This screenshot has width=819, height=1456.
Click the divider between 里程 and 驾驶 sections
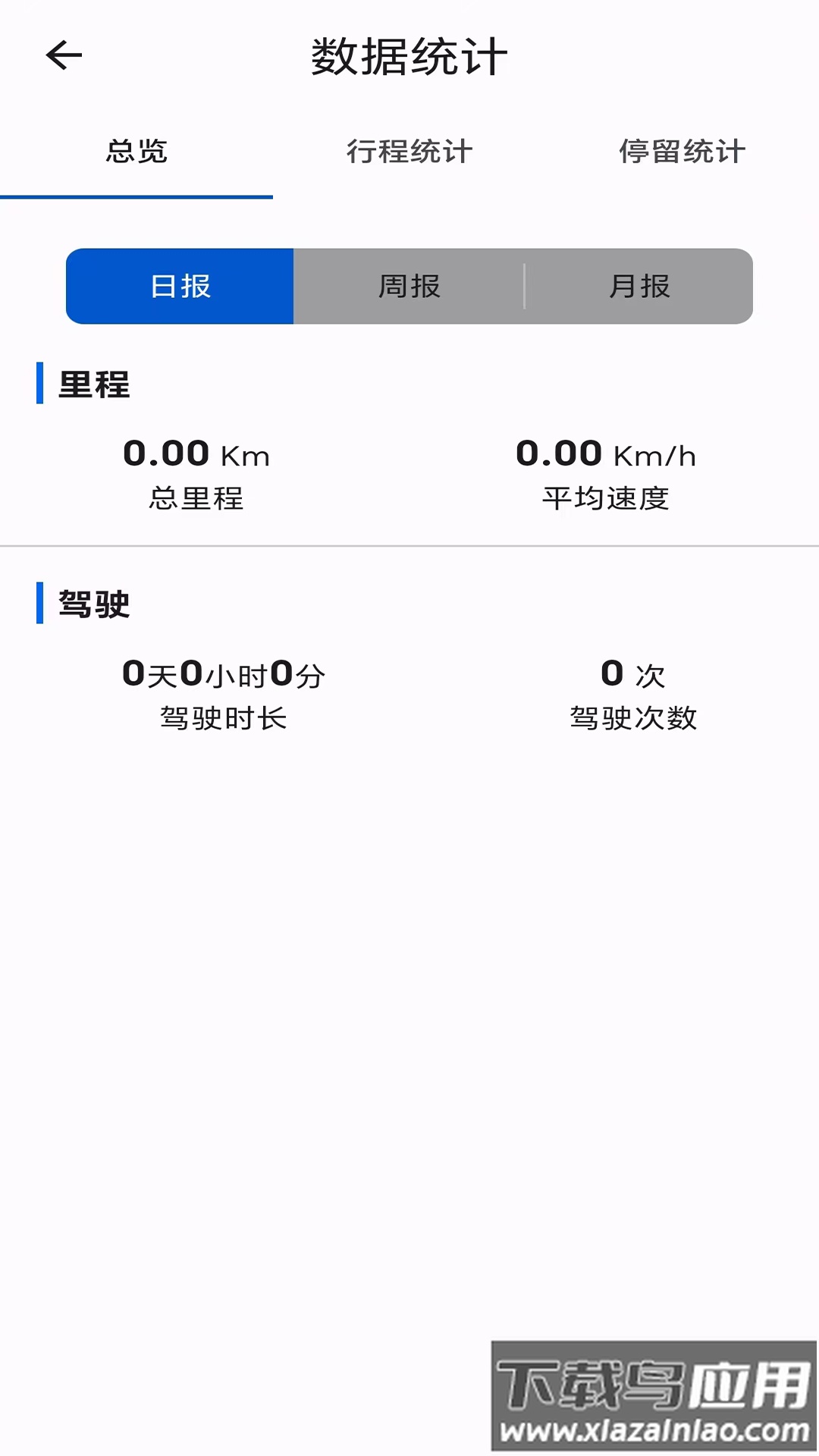tap(409, 544)
